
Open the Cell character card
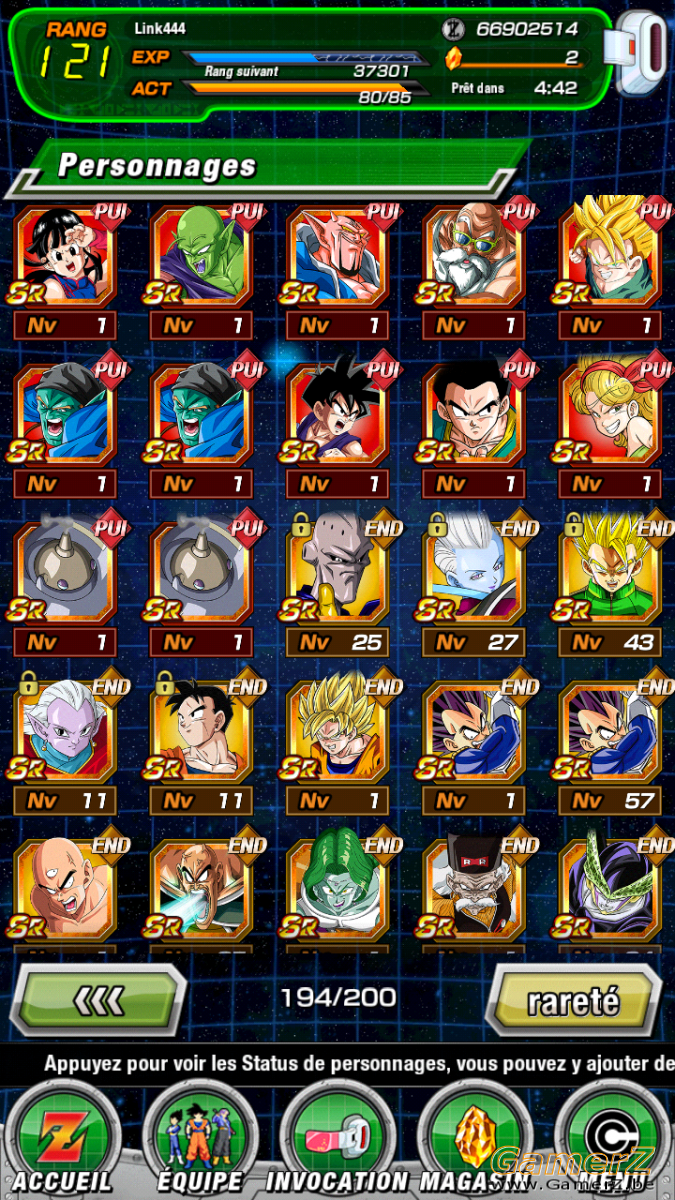[609, 890]
